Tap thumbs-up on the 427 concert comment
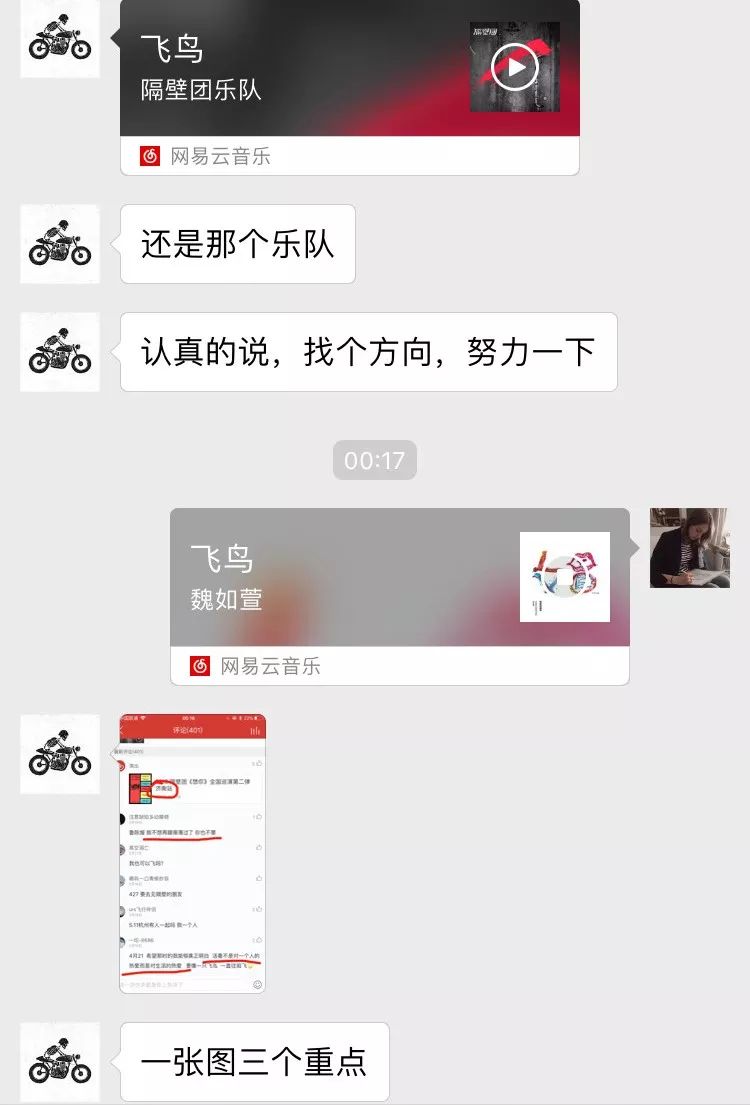The width and height of the screenshot is (750, 1105). click(259, 877)
